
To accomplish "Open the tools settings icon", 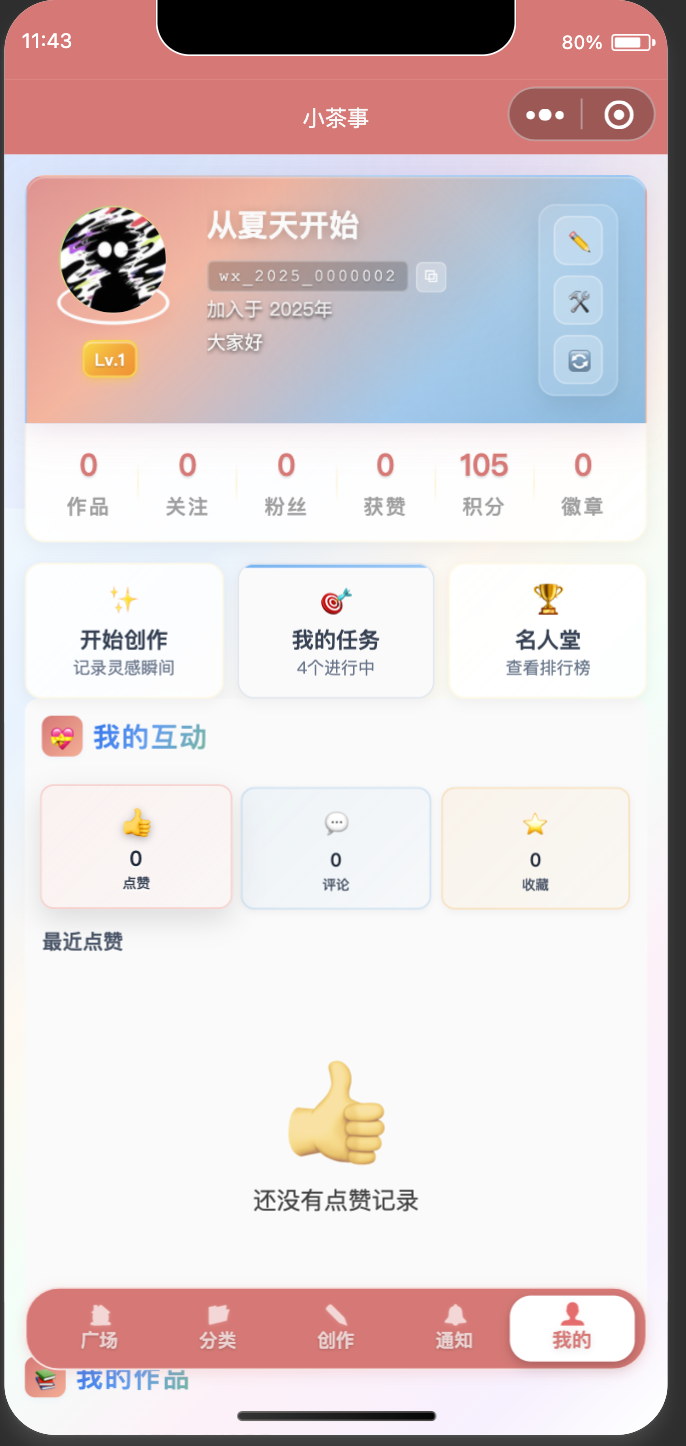I will (x=579, y=301).
